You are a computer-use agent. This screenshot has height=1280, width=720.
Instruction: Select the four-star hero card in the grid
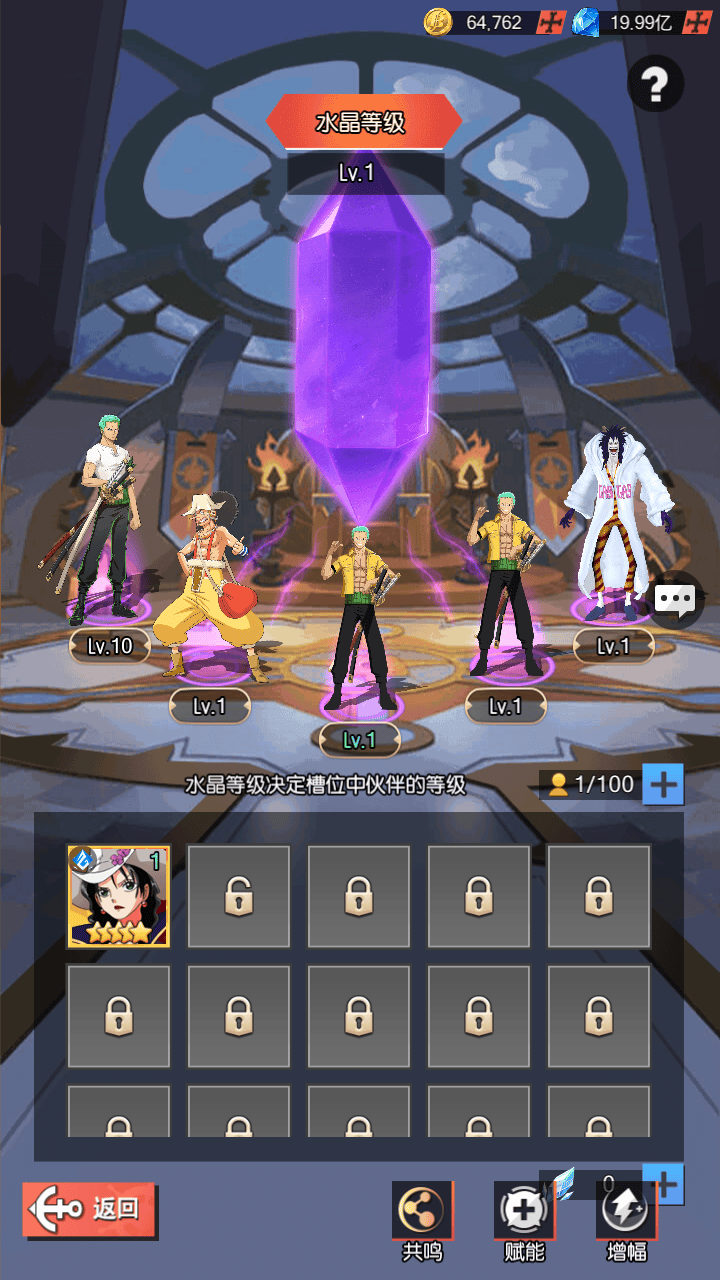pos(118,896)
